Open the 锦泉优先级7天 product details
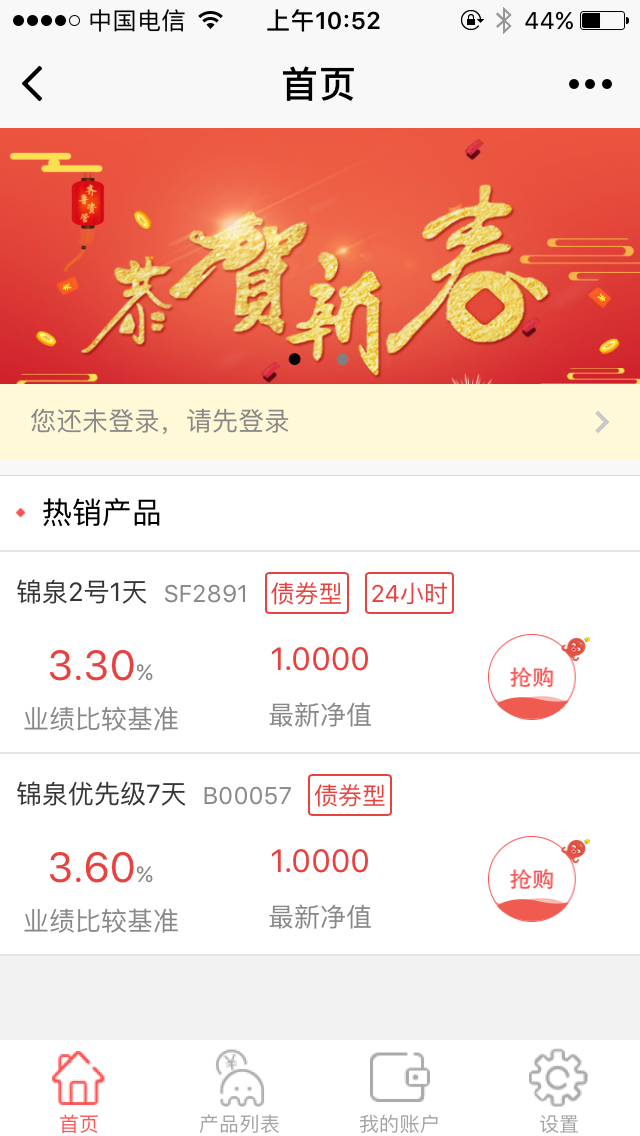The width and height of the screenshot is (640, 1136). pos(102,796)
